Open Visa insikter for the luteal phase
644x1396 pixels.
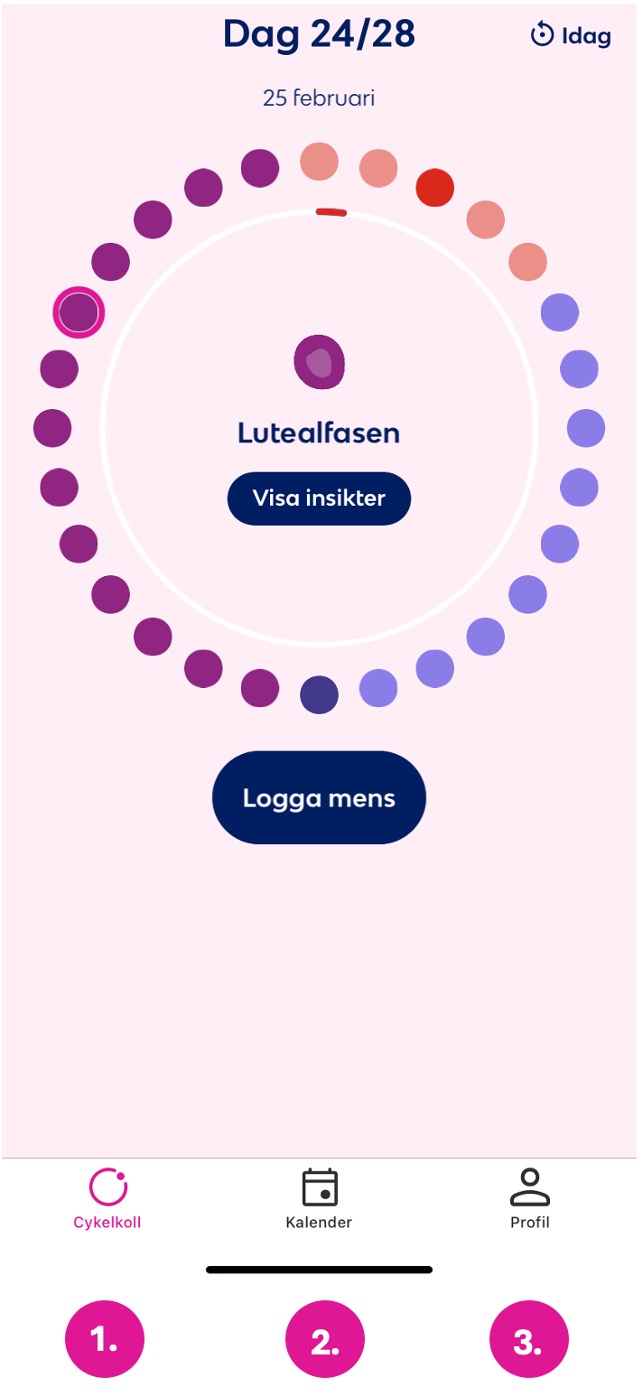coord(319,498)
